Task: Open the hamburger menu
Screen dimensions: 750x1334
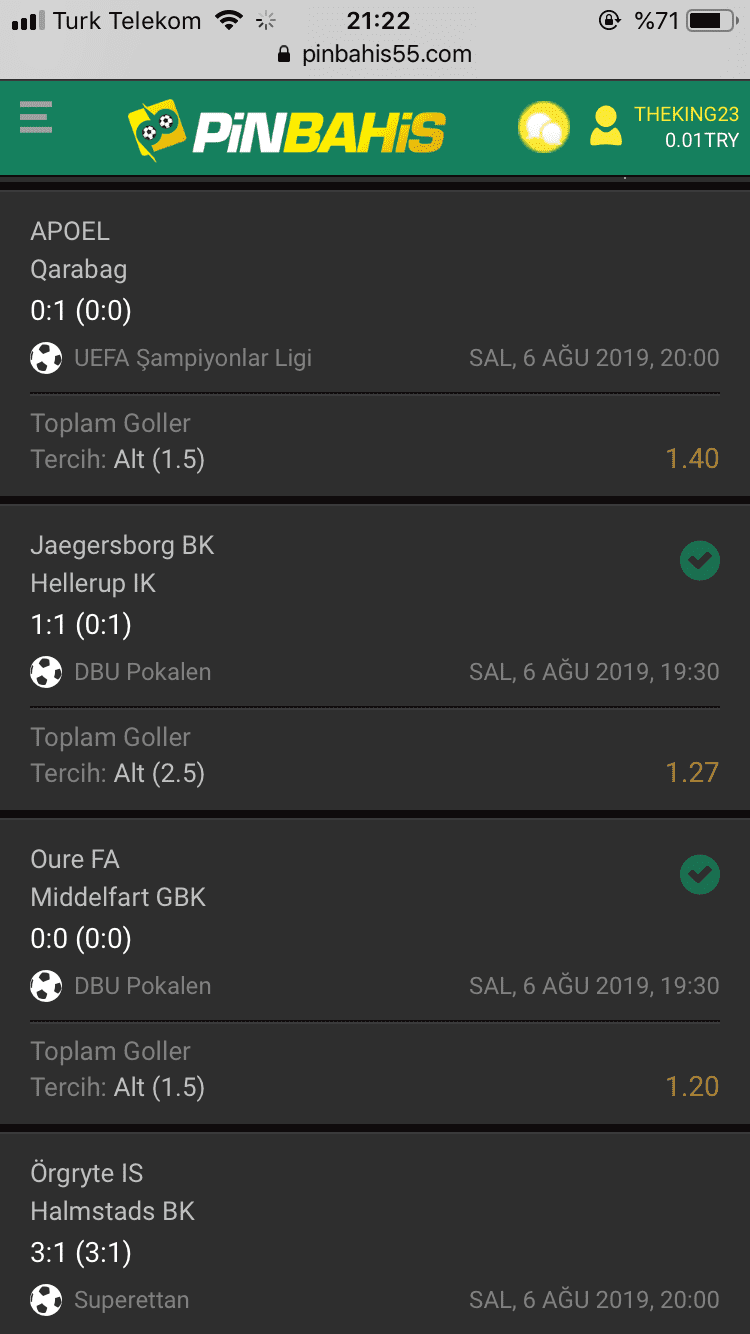Action: (x=35, y=117)
